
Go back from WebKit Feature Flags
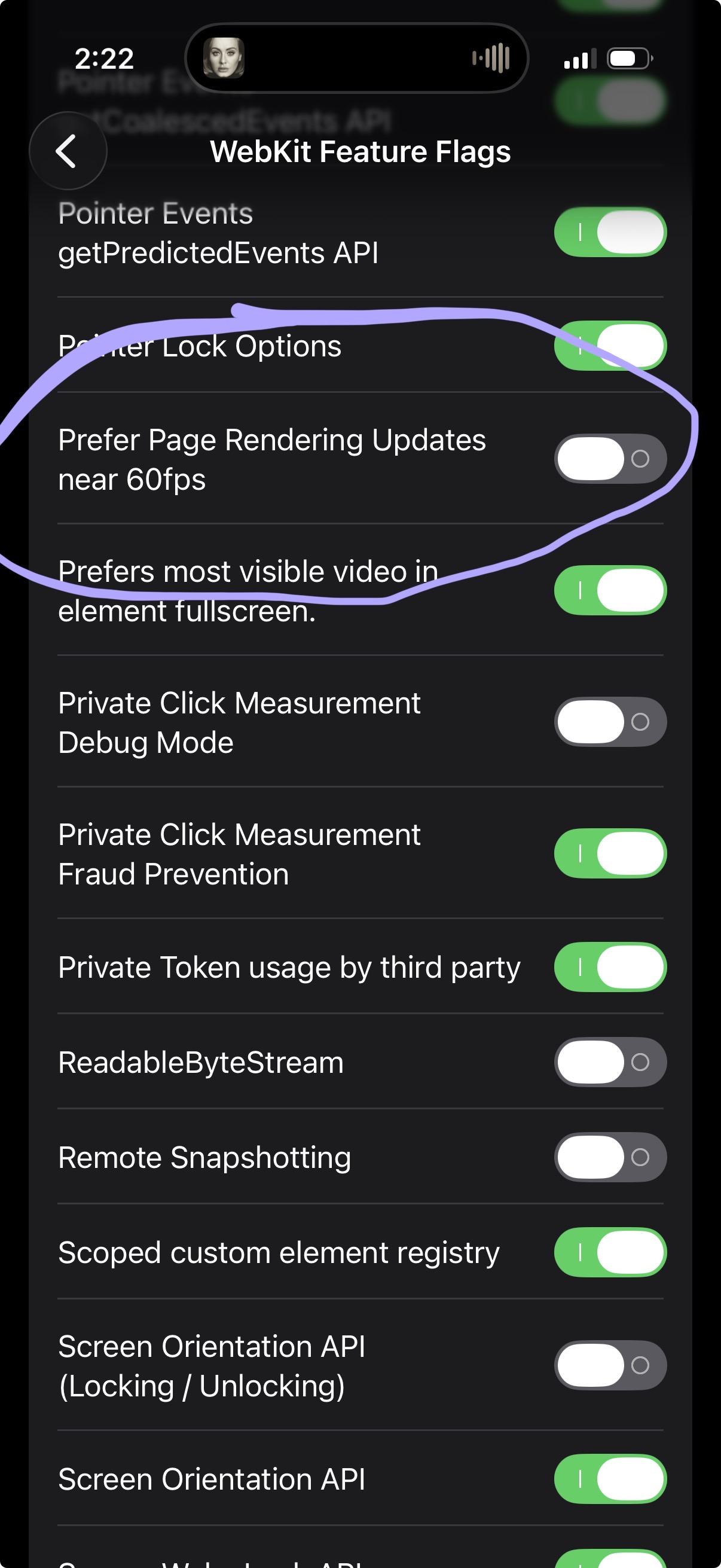click(x=68, y=151)
